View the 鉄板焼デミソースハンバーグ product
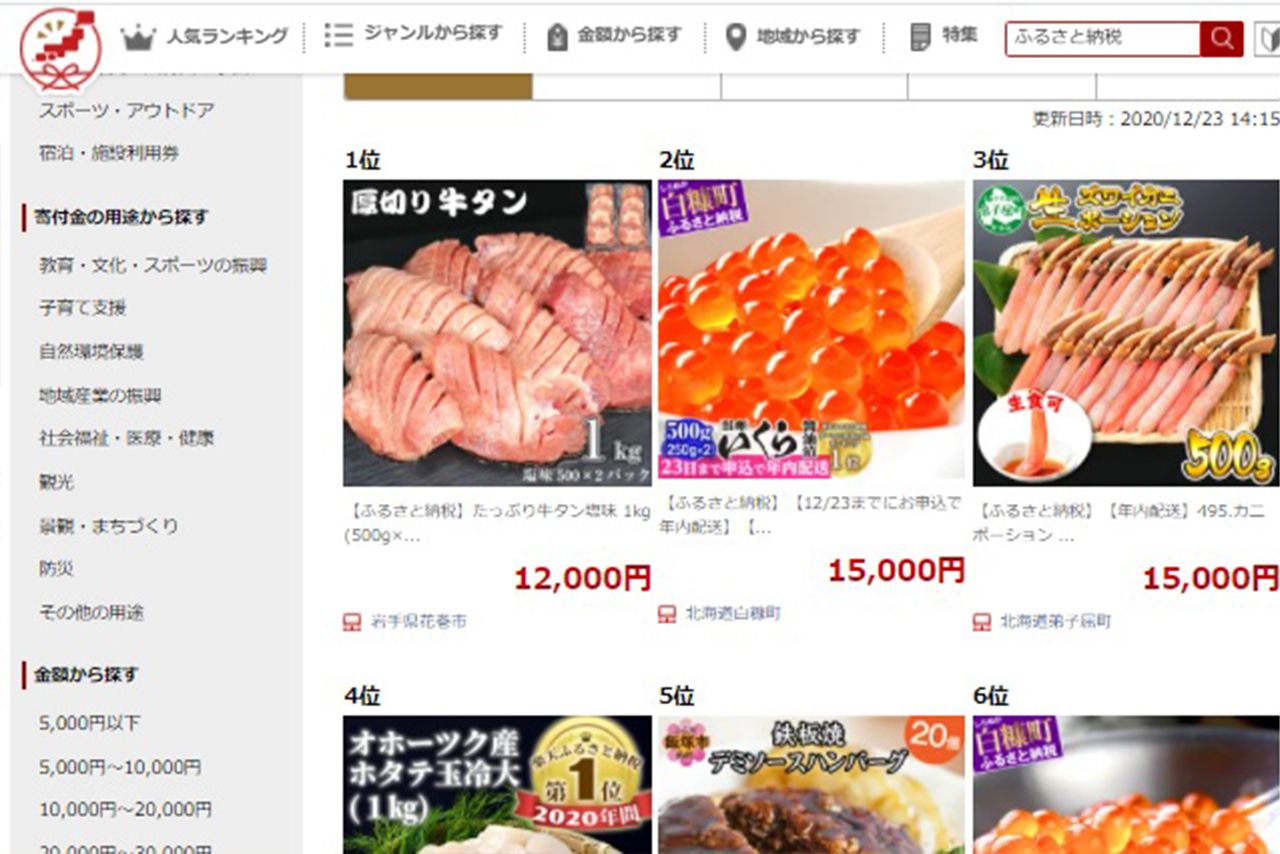Image resolution: width=1280 pixels, height=854 pixels. [x=811, y=784]
